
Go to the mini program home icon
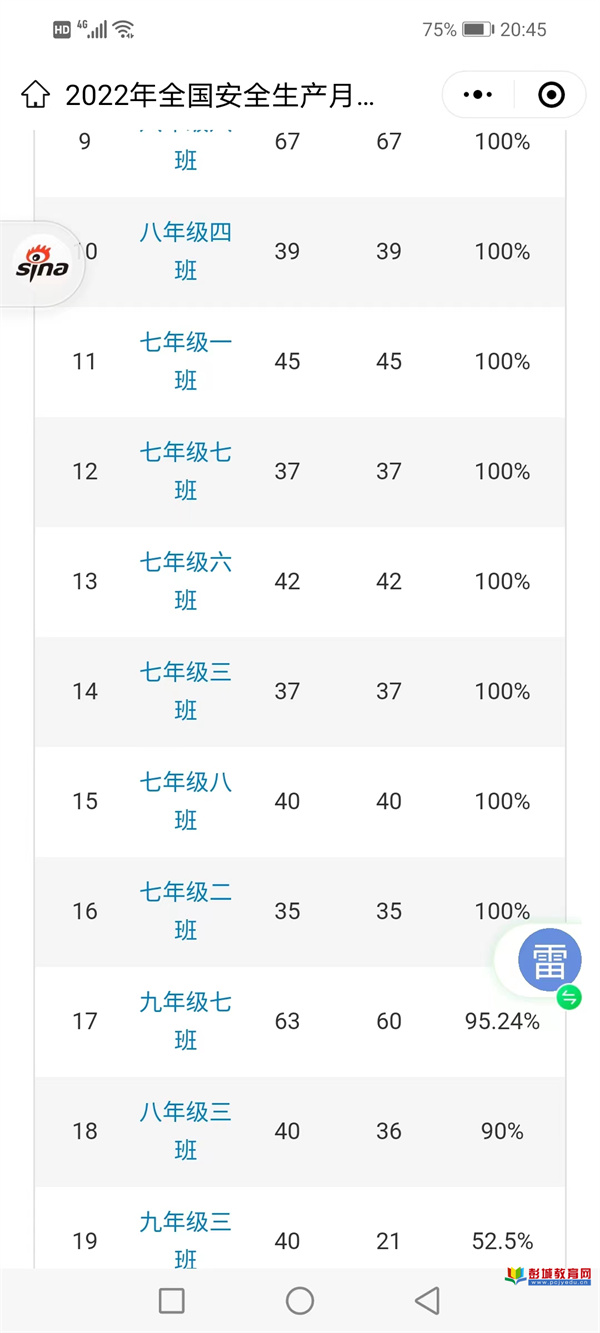click(x=35, y=95)
